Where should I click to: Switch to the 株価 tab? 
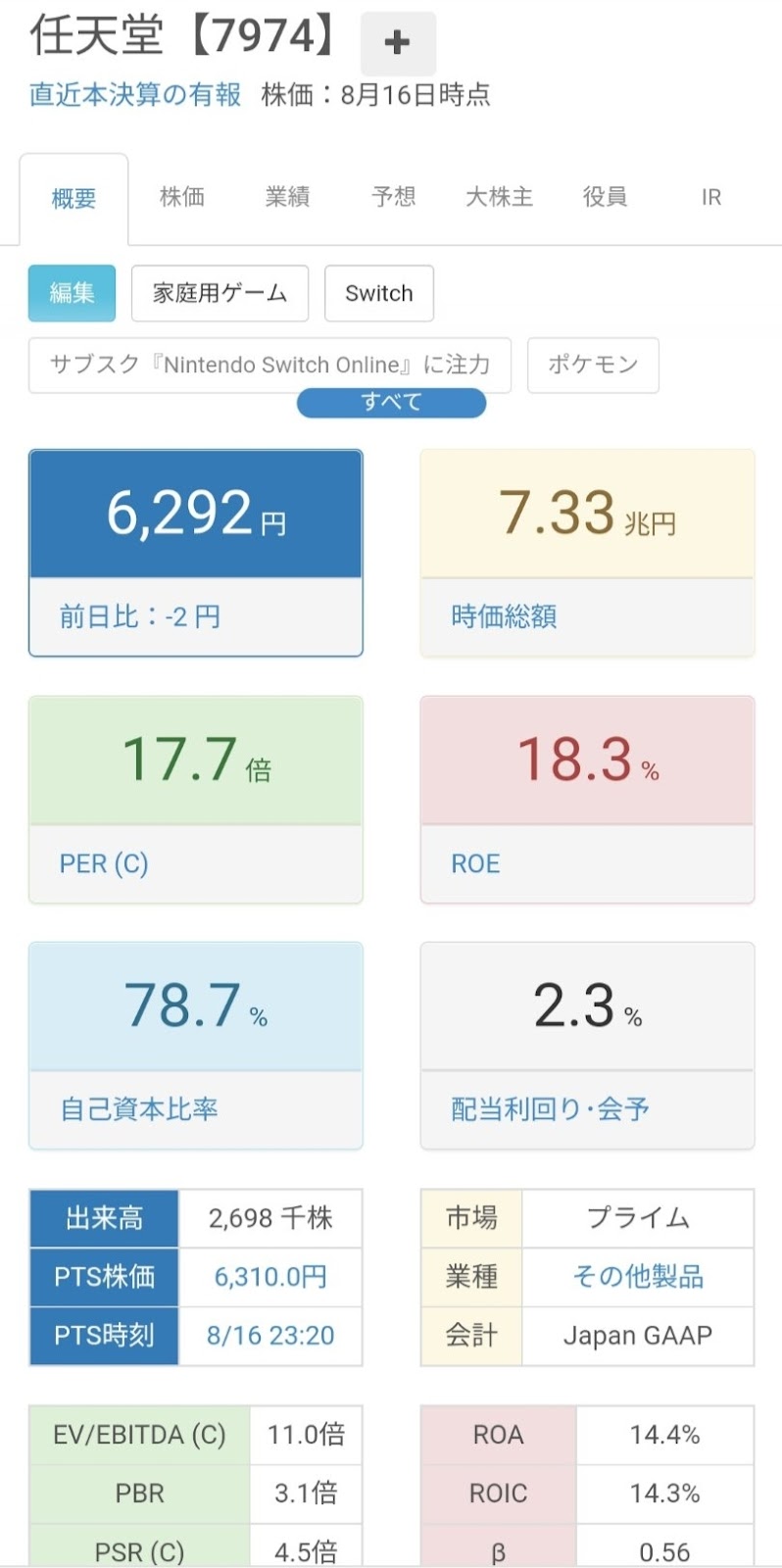coord(182,197)
